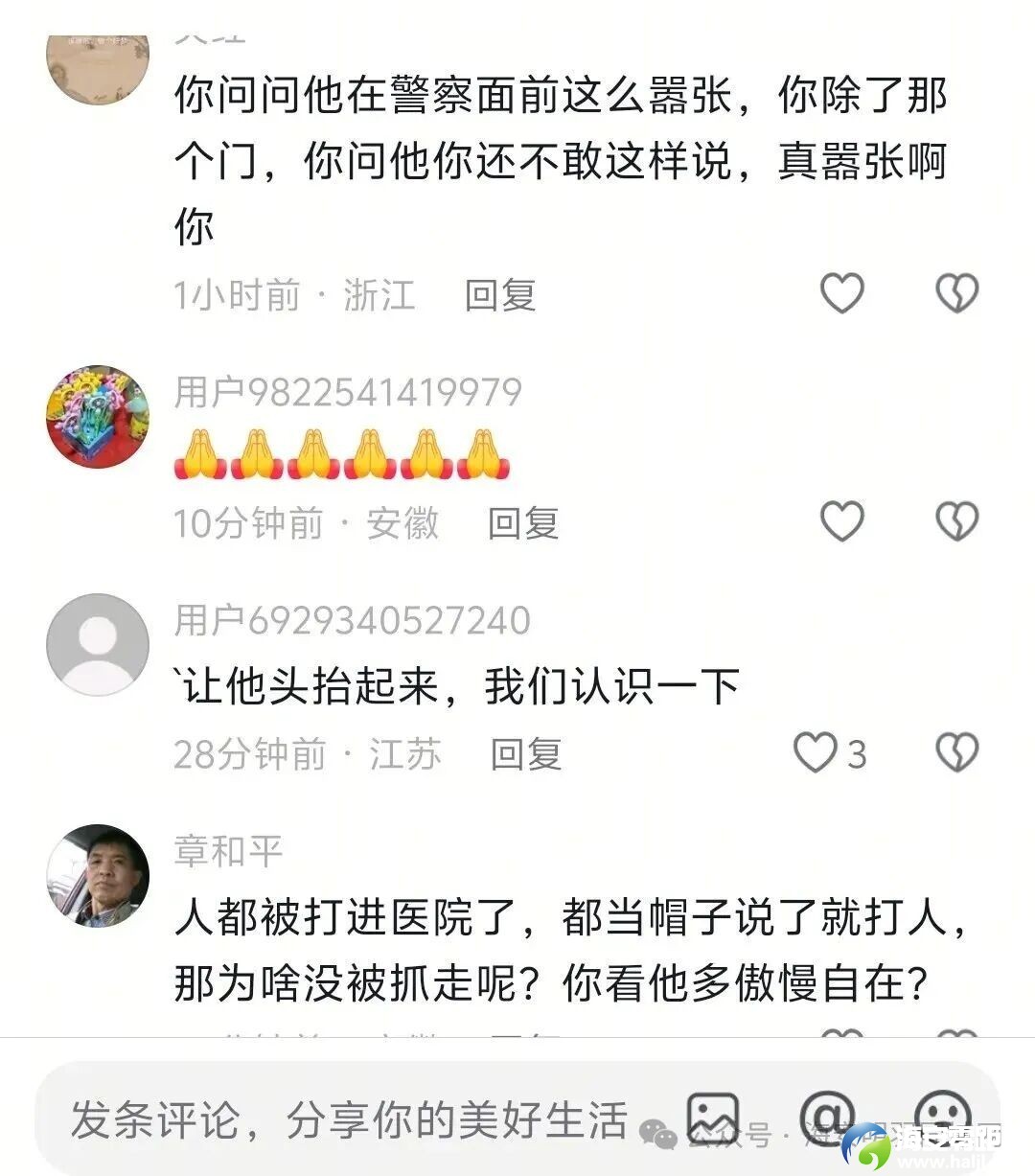The image size is (1035, 1176).
Task: View the profile of 用户6929340527240 via avatar
Action: point(98,644)
